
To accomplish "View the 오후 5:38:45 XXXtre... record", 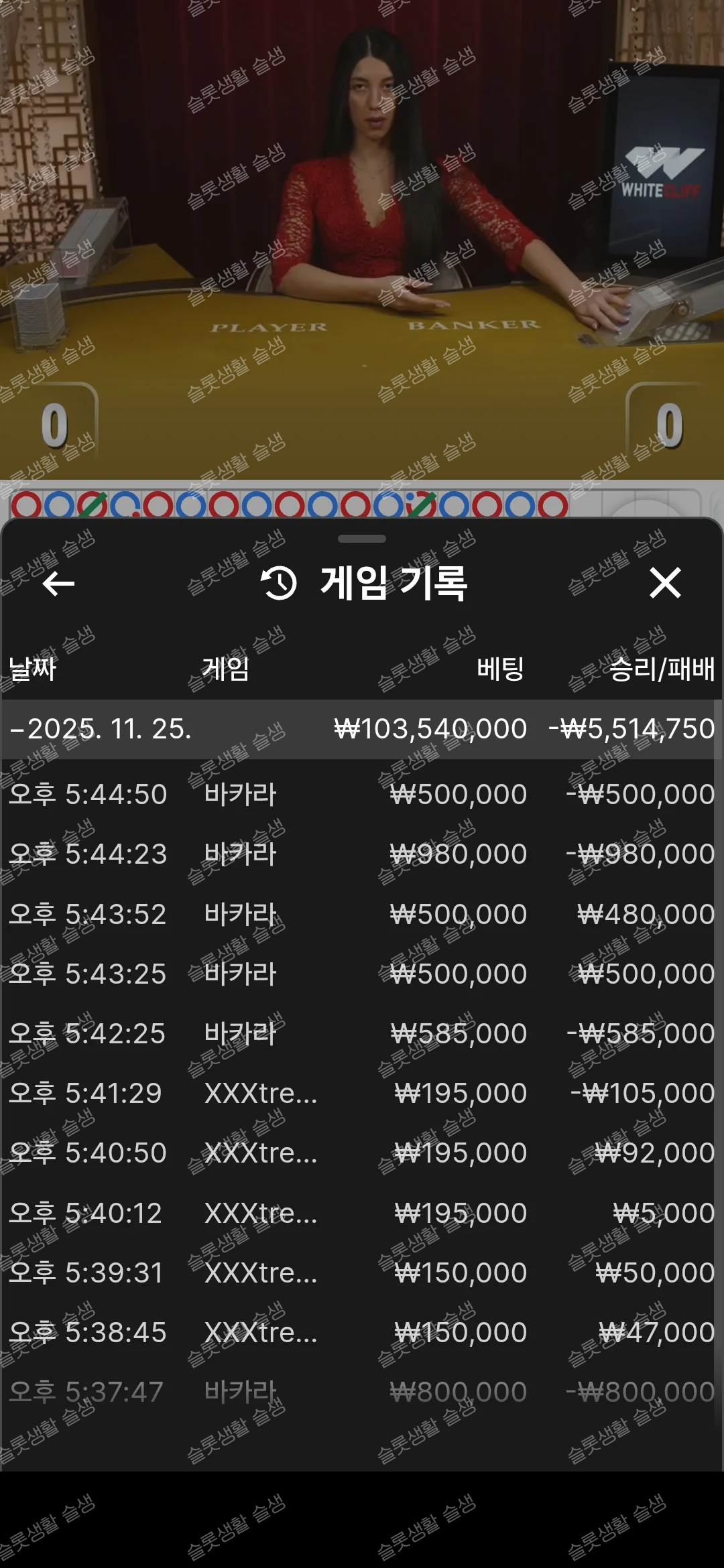I will pos(361,1332).
